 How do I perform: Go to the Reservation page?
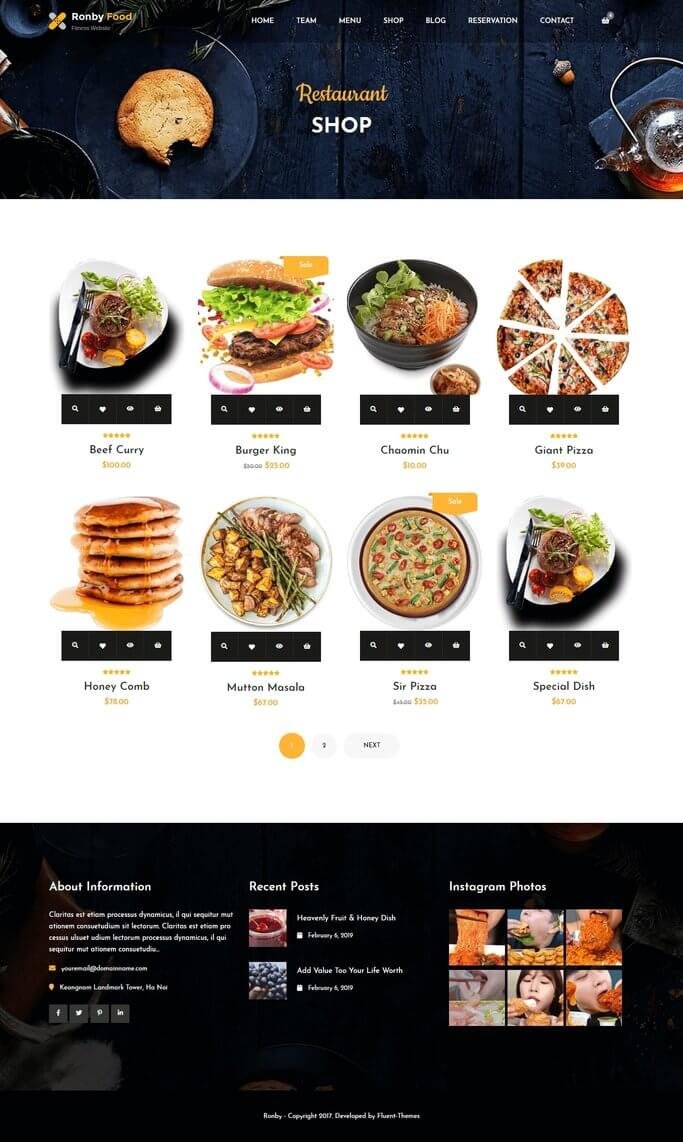tap(492, 20)
